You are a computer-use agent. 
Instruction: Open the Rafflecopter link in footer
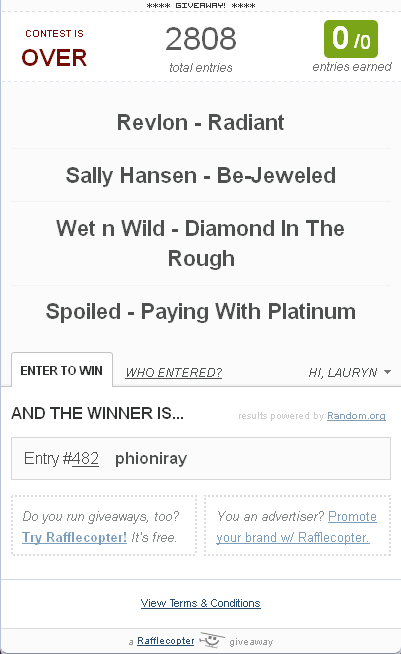coord(166,641)
